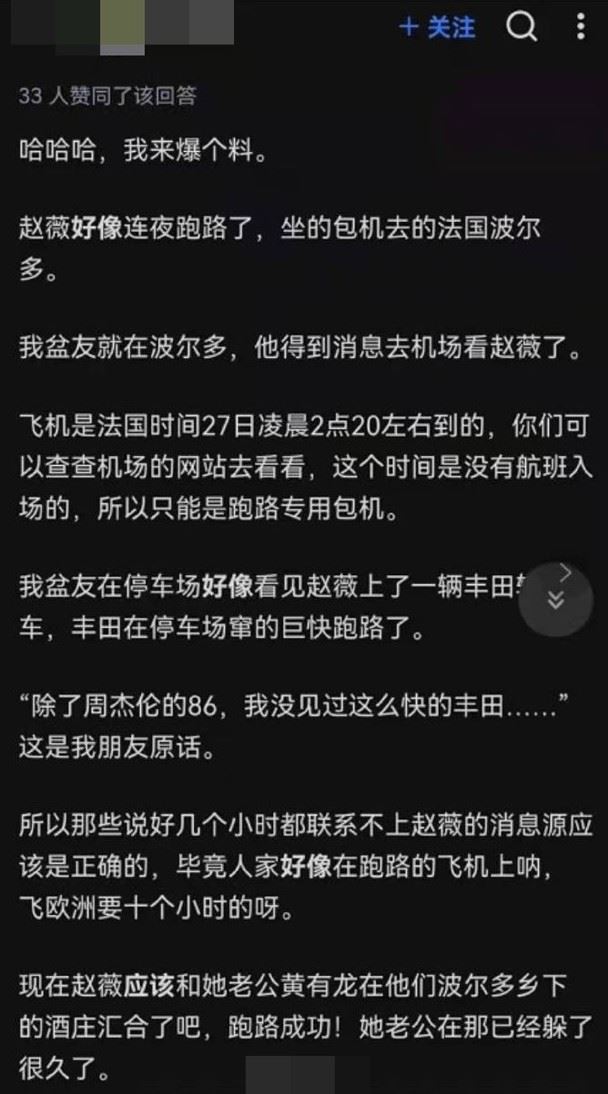Open the three-dot overflow menu
Image resolution: width=608 pixels, height=1094 pixels.
581,27
